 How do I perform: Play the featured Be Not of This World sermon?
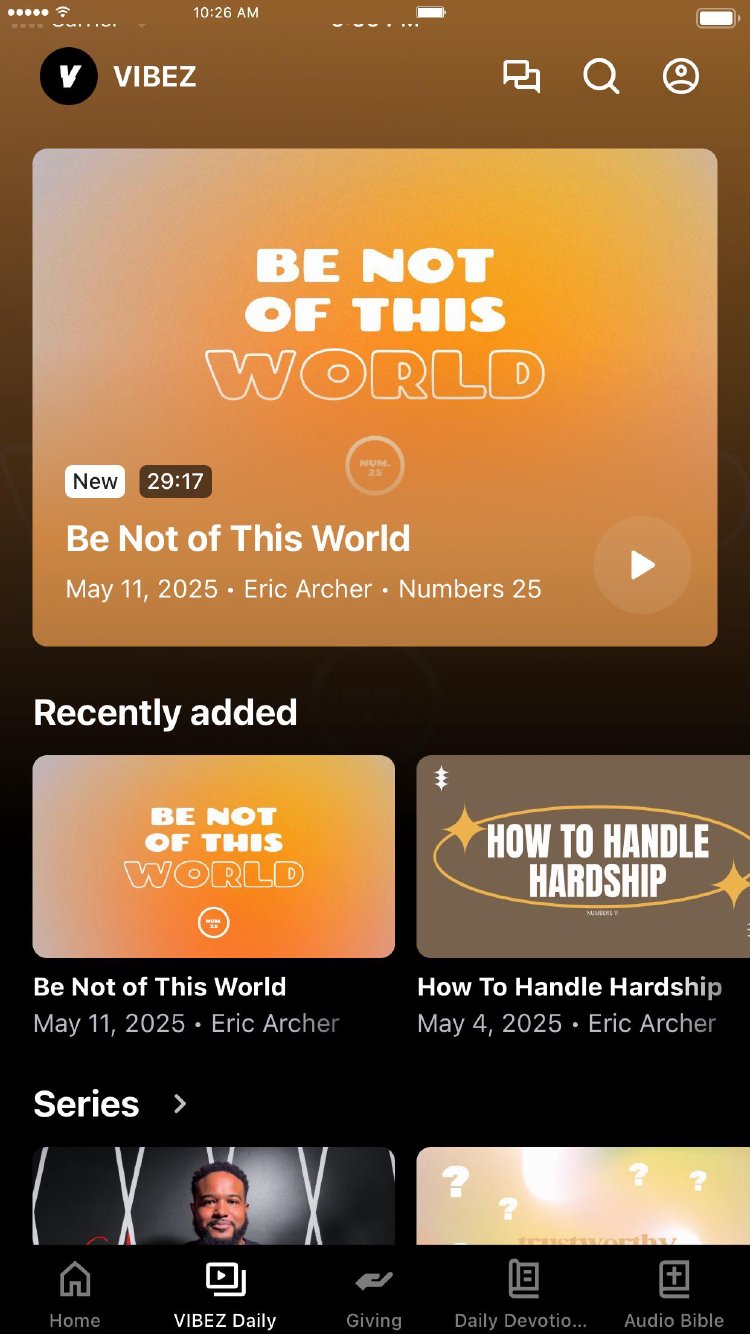click(x=642, y=565)
